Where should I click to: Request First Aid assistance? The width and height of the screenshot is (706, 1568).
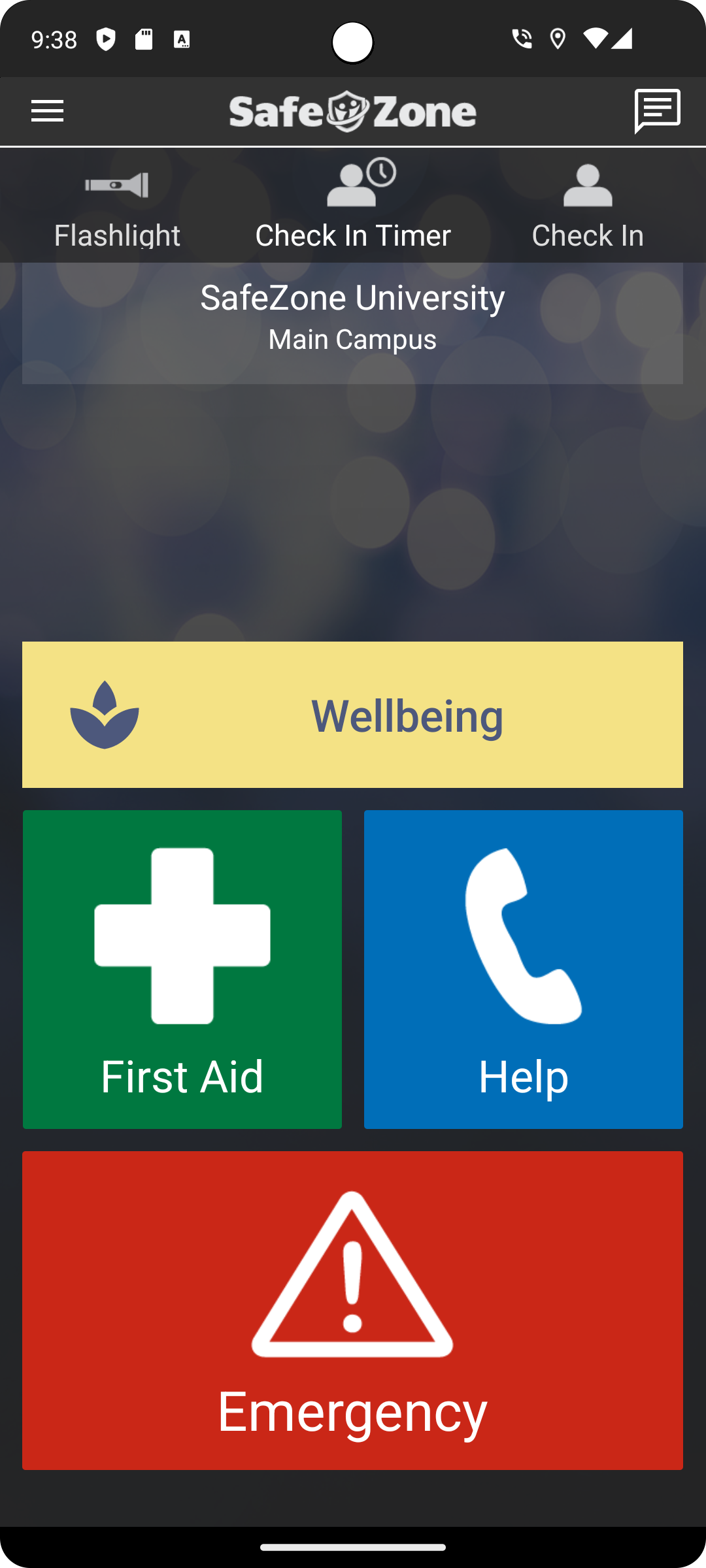point(182,970)
